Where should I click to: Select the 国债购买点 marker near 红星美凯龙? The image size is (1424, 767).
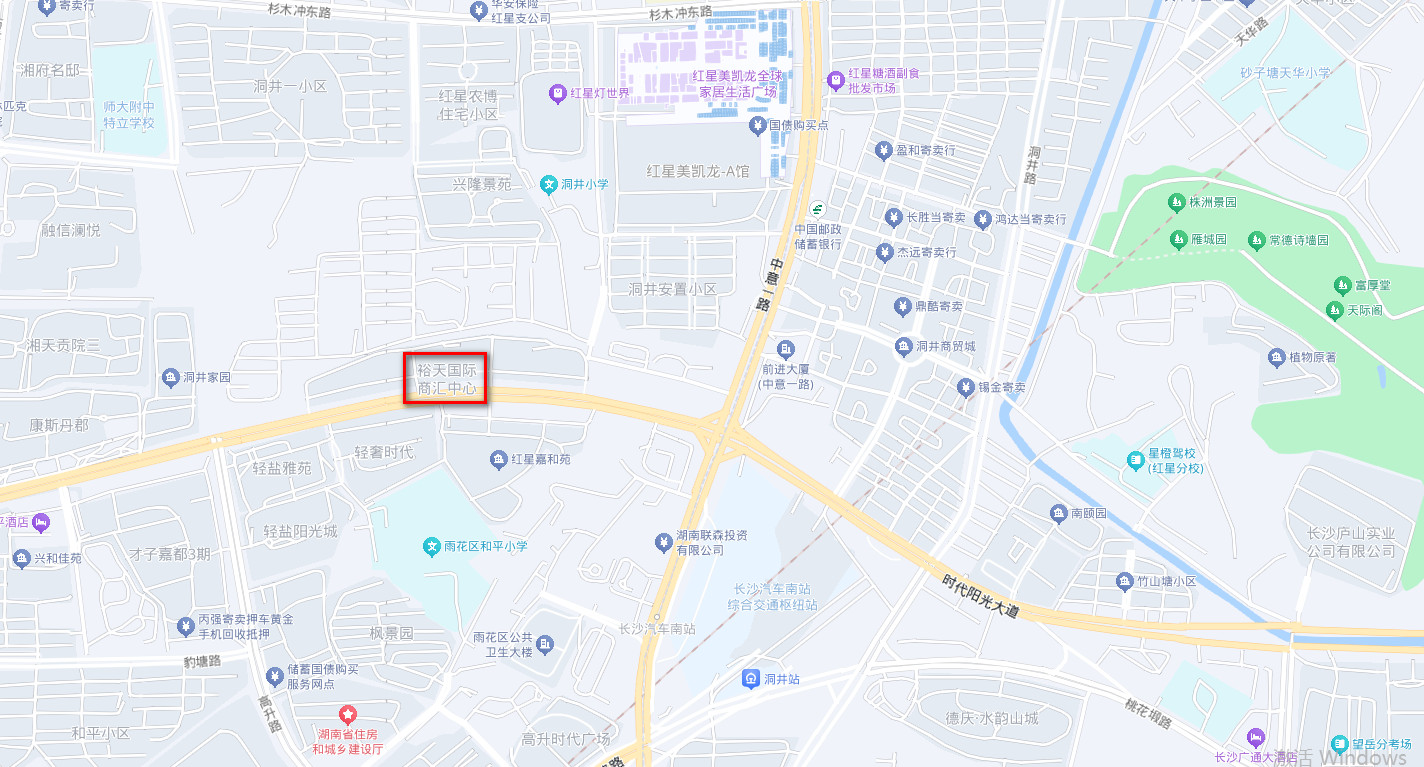[x=757, y=125]
